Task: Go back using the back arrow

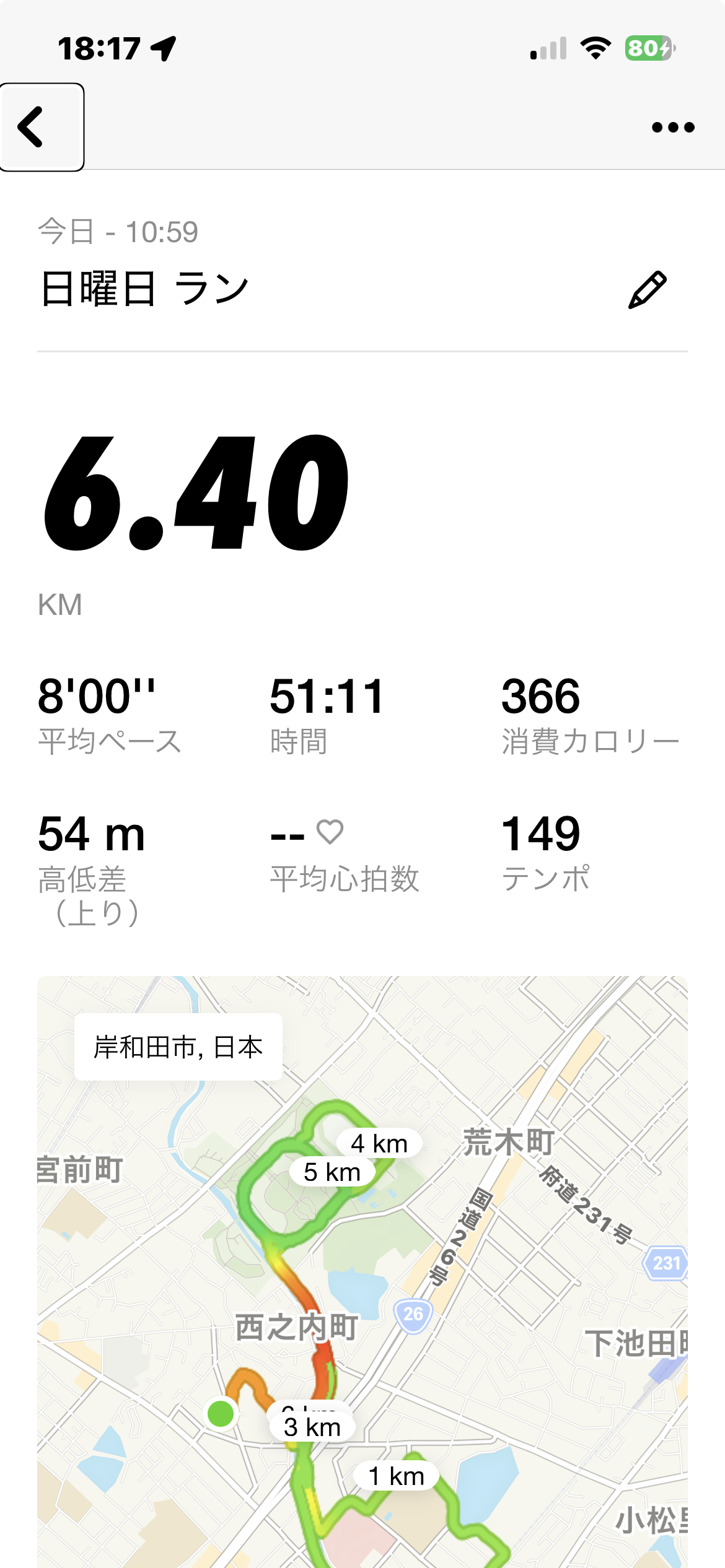Action: (x=41, y=127)
